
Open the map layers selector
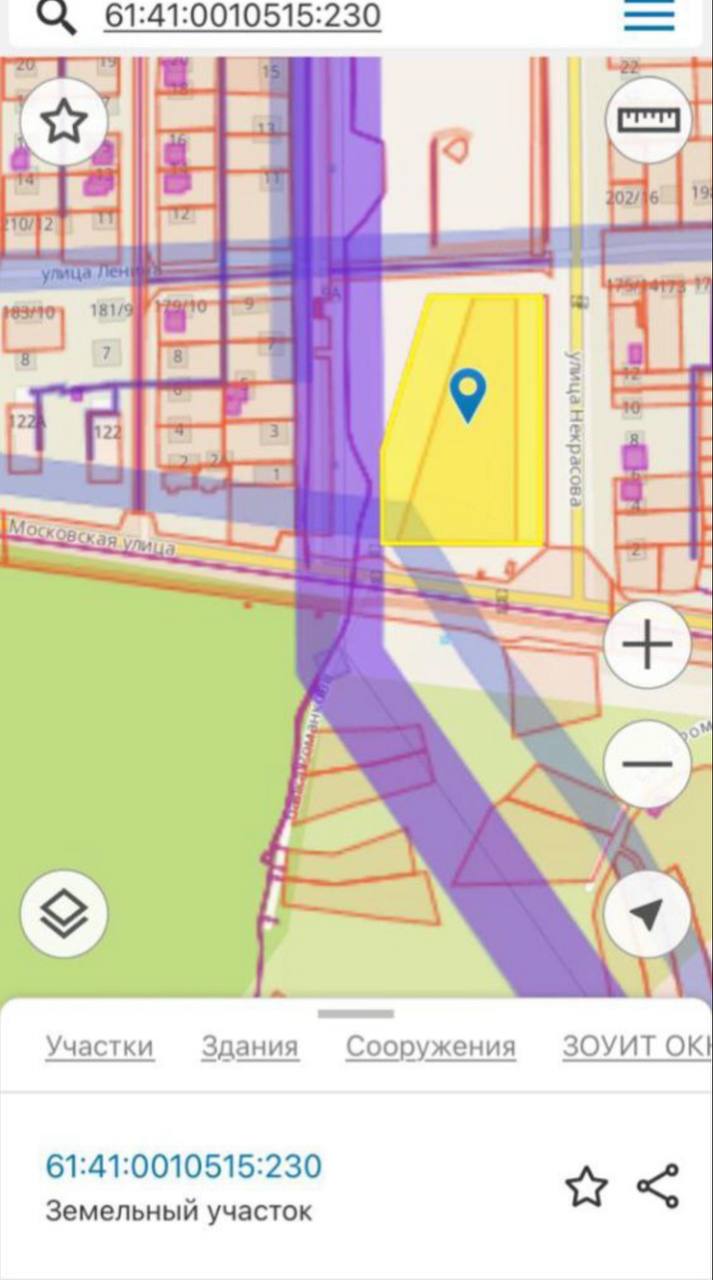tap(64, 914)
